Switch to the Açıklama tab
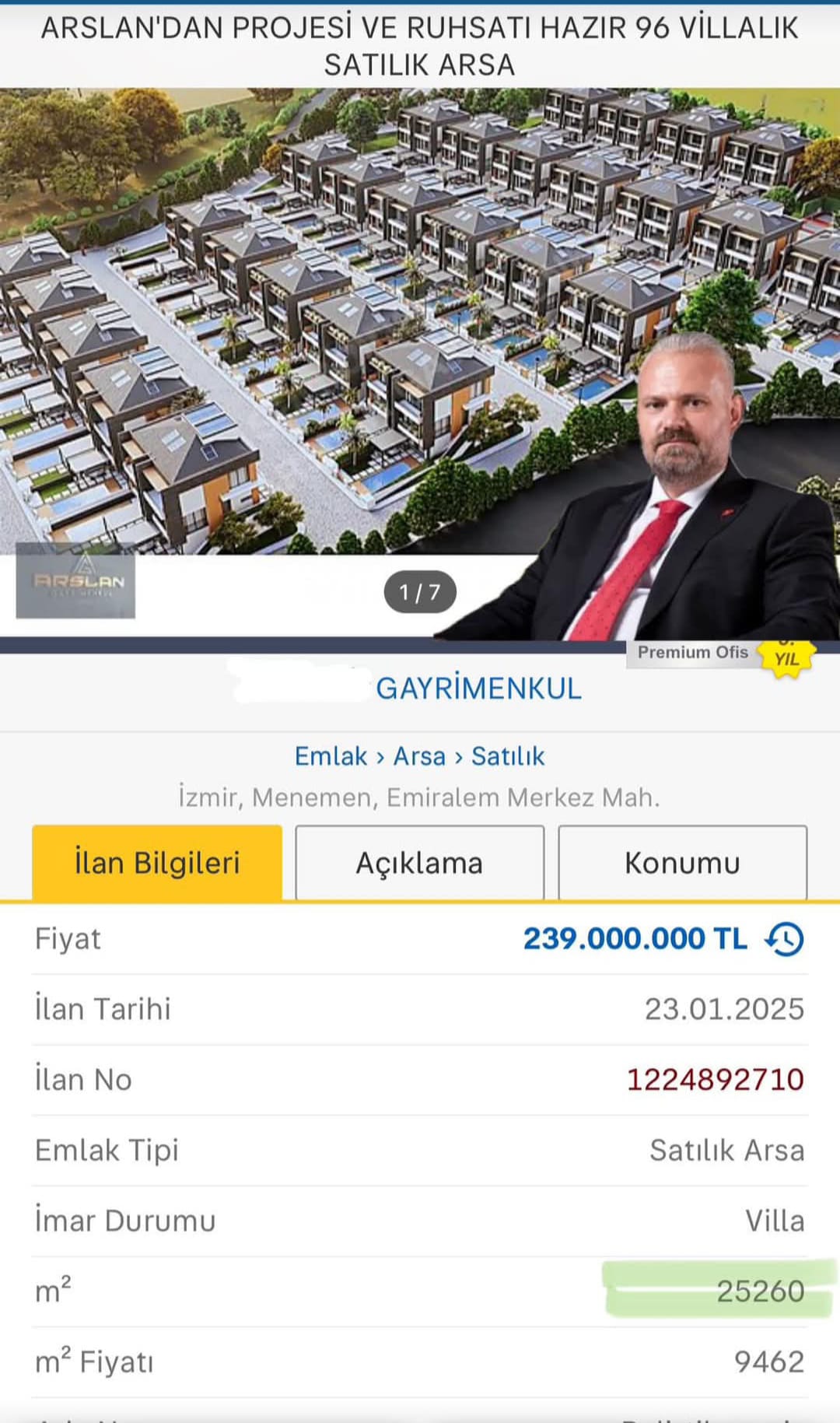 (418, 862)
